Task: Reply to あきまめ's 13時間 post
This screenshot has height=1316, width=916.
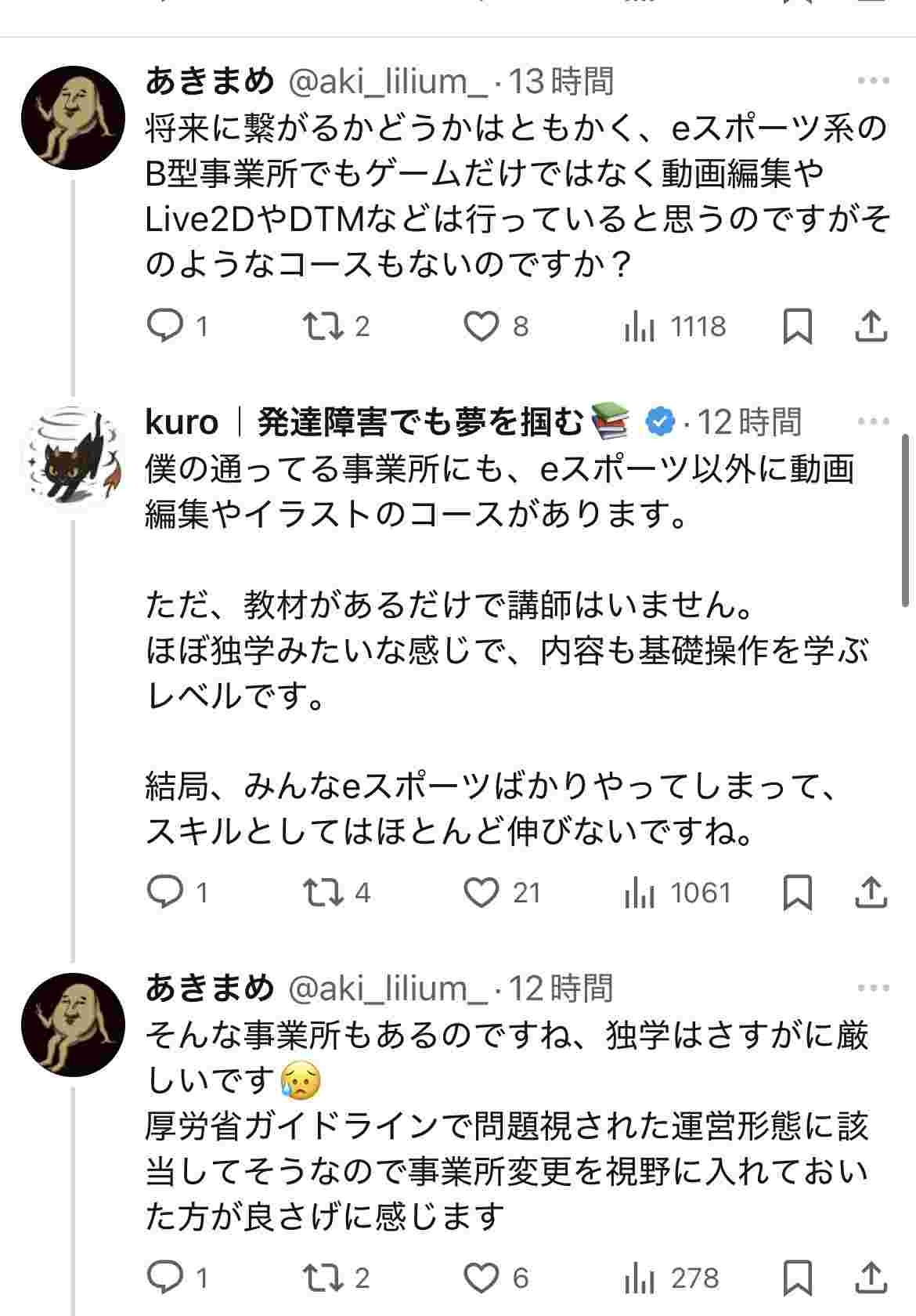Action: pos(166,327)
